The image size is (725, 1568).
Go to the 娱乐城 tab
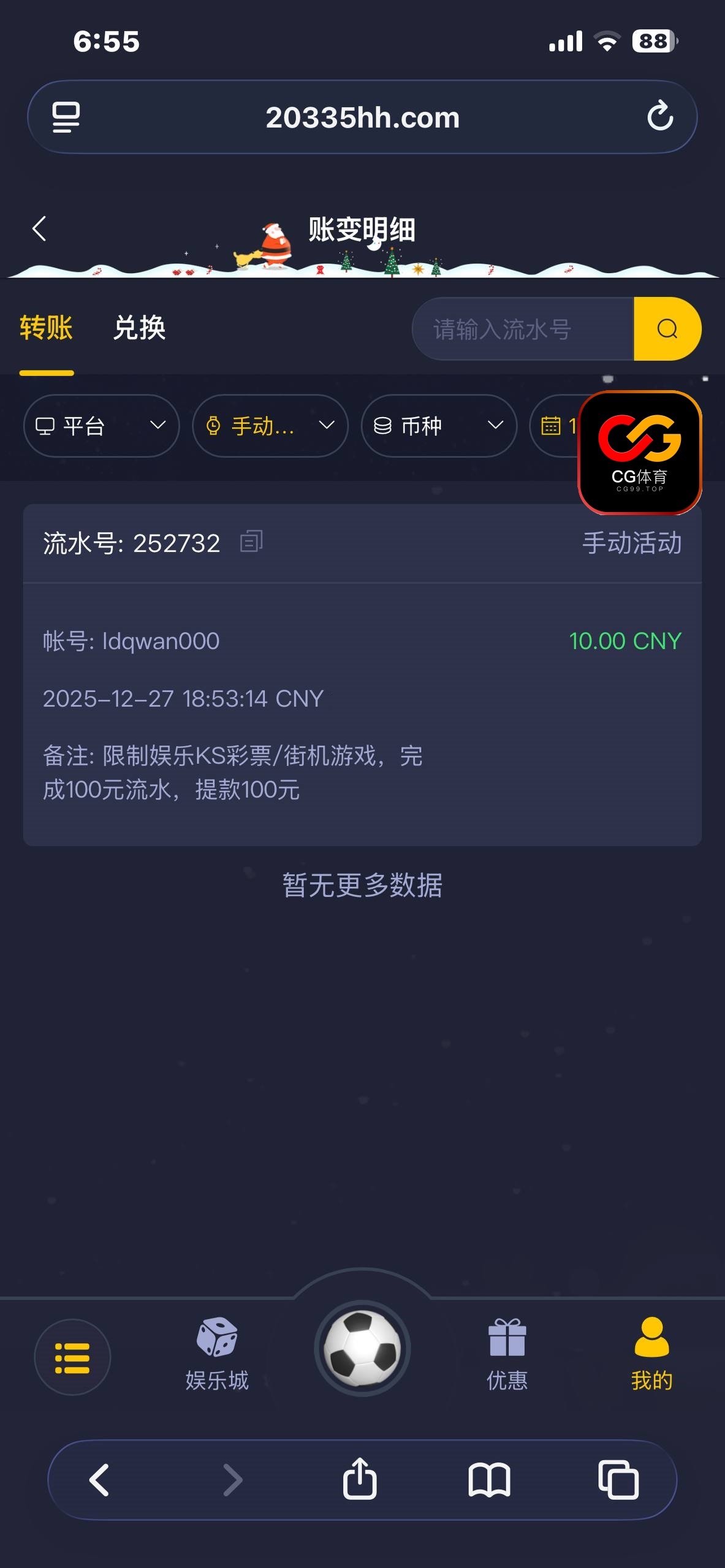pos(217,1354)
